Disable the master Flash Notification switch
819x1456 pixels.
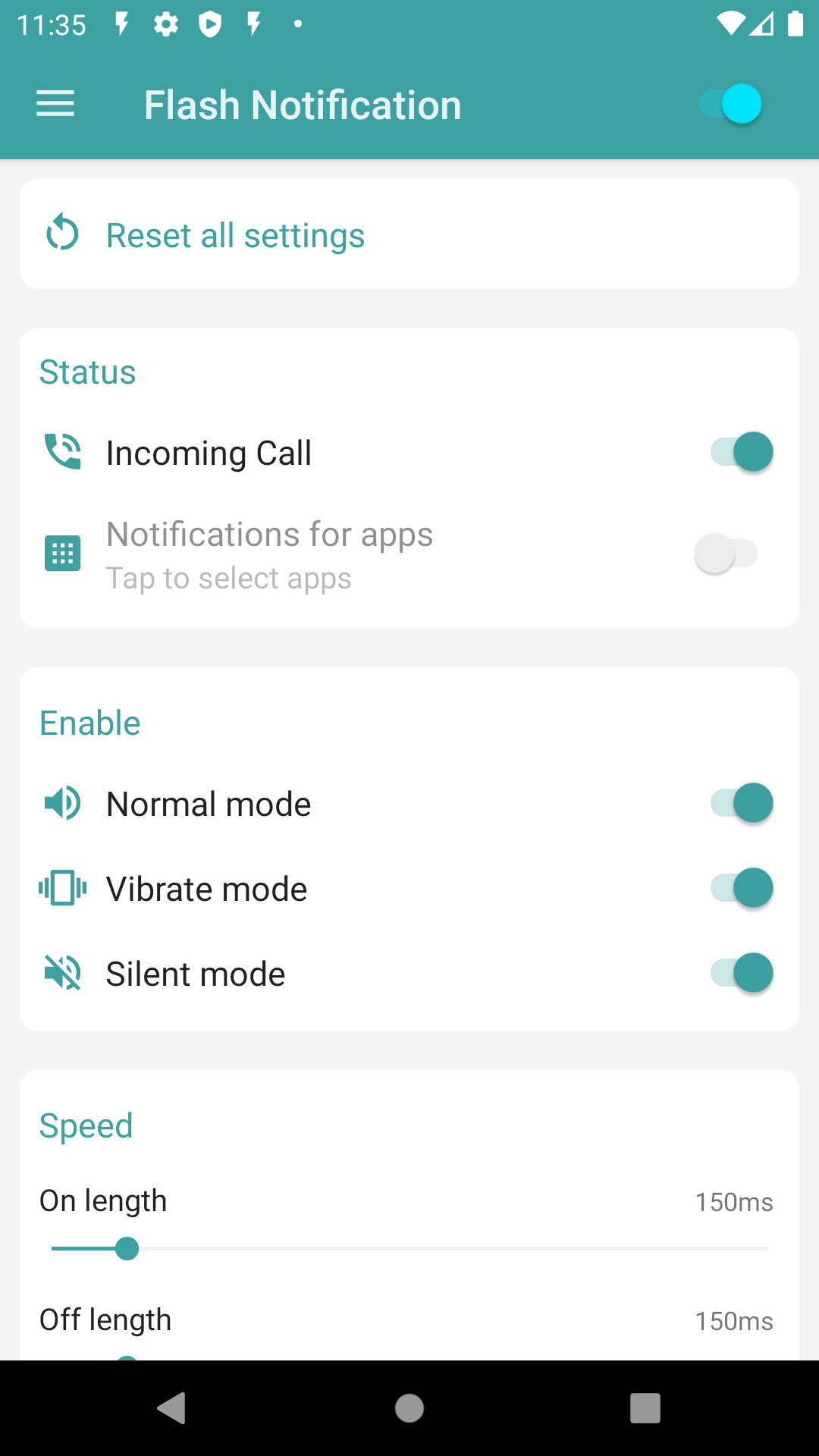coord(729,104)
